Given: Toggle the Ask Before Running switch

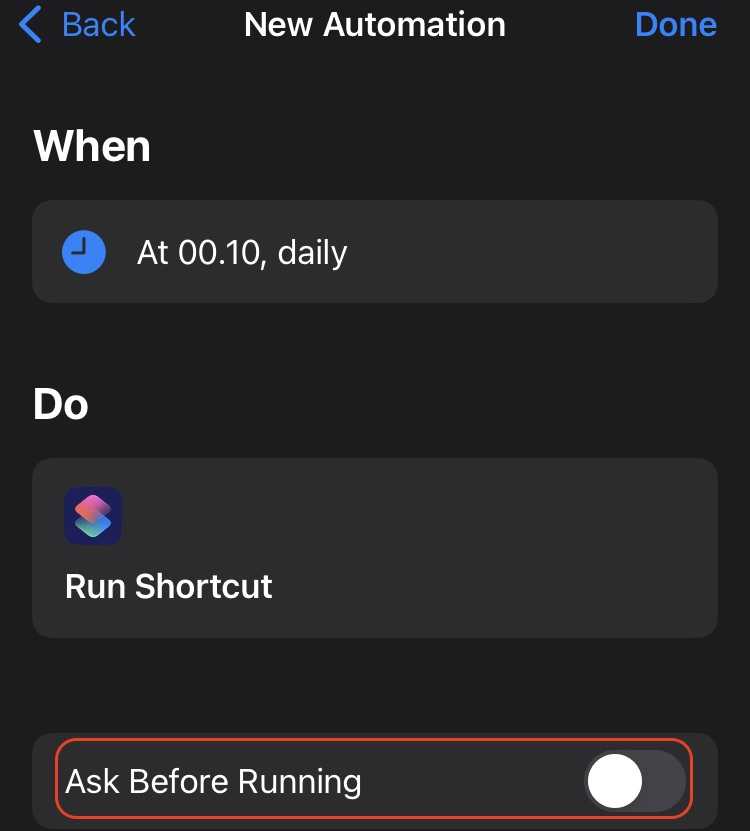Looking at the screenshot, I should click(x=635, y=781).
